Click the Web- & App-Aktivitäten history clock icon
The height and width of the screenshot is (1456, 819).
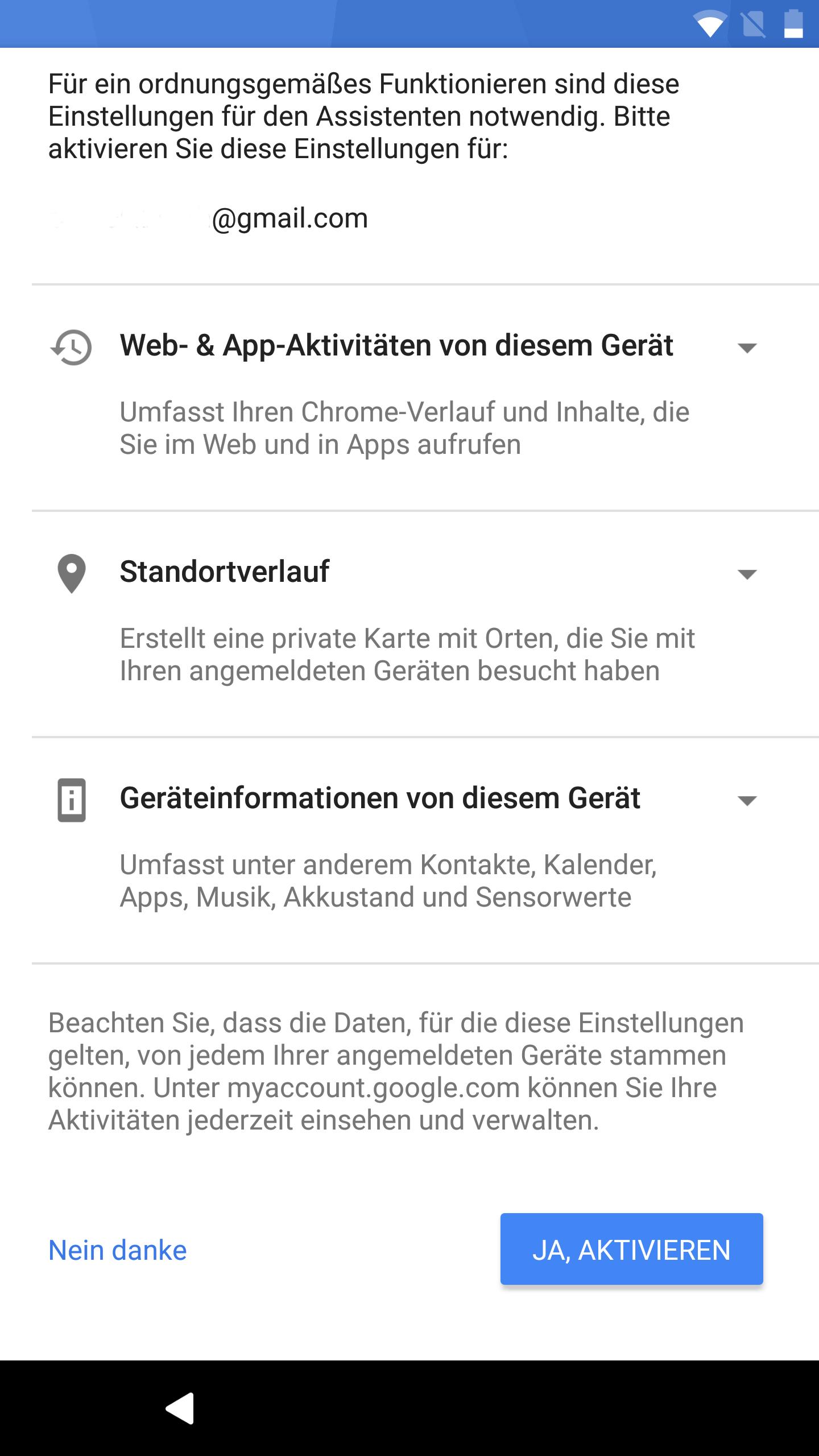coord(71,348)
